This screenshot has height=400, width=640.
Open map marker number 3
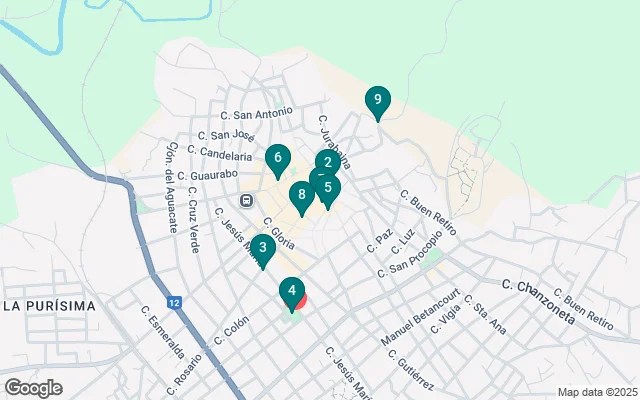point(262,248)
